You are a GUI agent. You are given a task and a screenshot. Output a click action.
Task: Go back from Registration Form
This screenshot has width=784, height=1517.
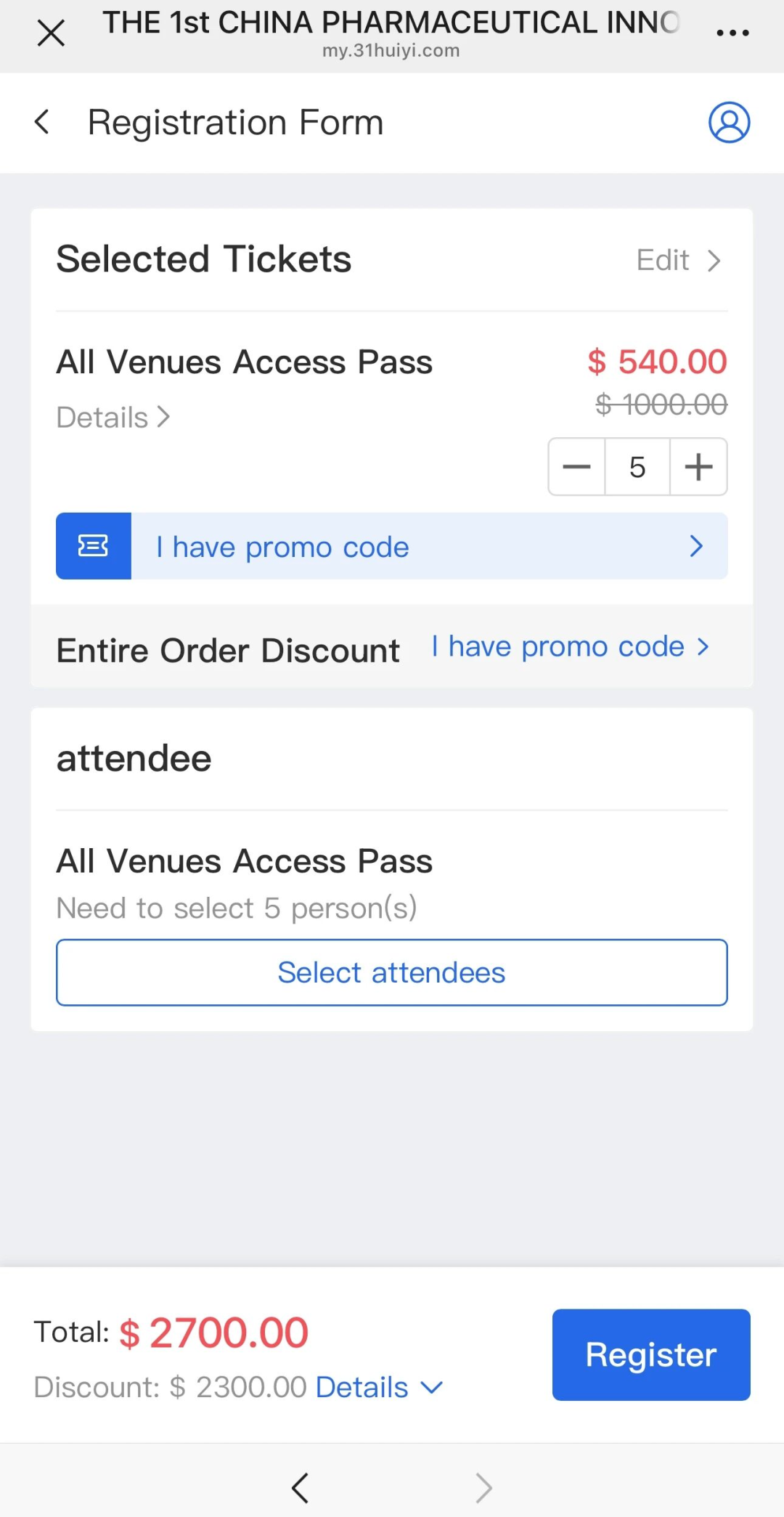click(x=42, y=122)
